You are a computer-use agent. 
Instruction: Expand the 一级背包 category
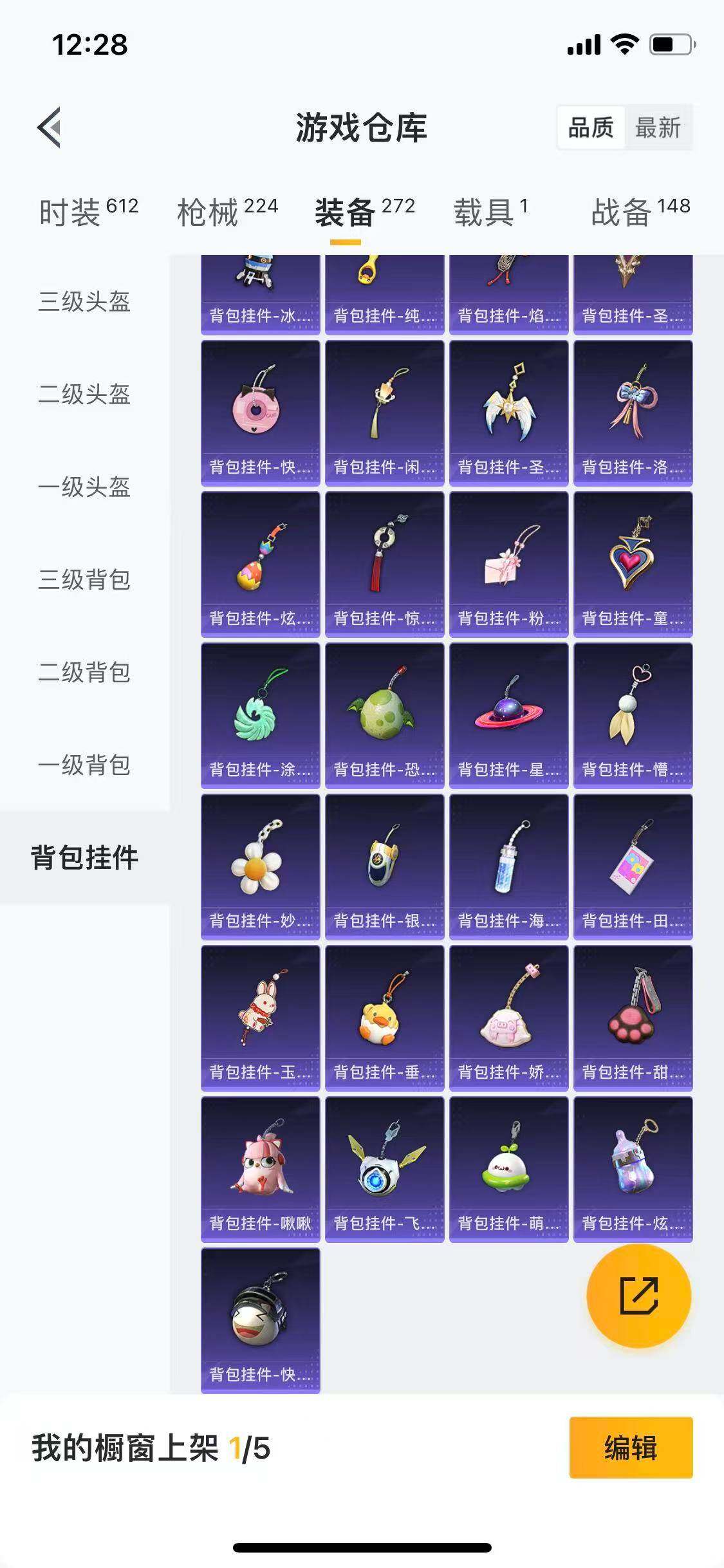point(86,765)
